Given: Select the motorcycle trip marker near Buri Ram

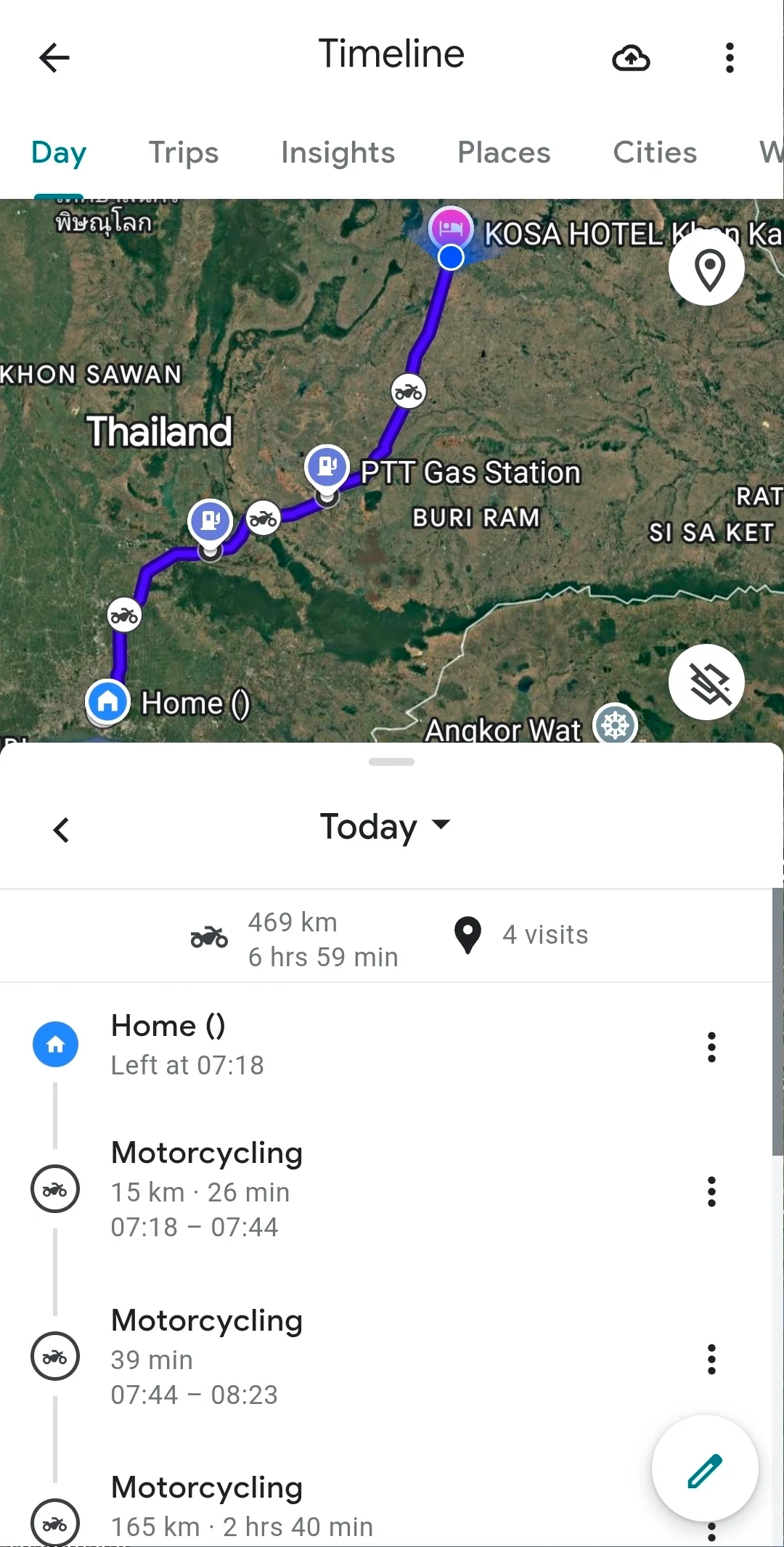Looking at the screenshot, I should pos(264,518).
